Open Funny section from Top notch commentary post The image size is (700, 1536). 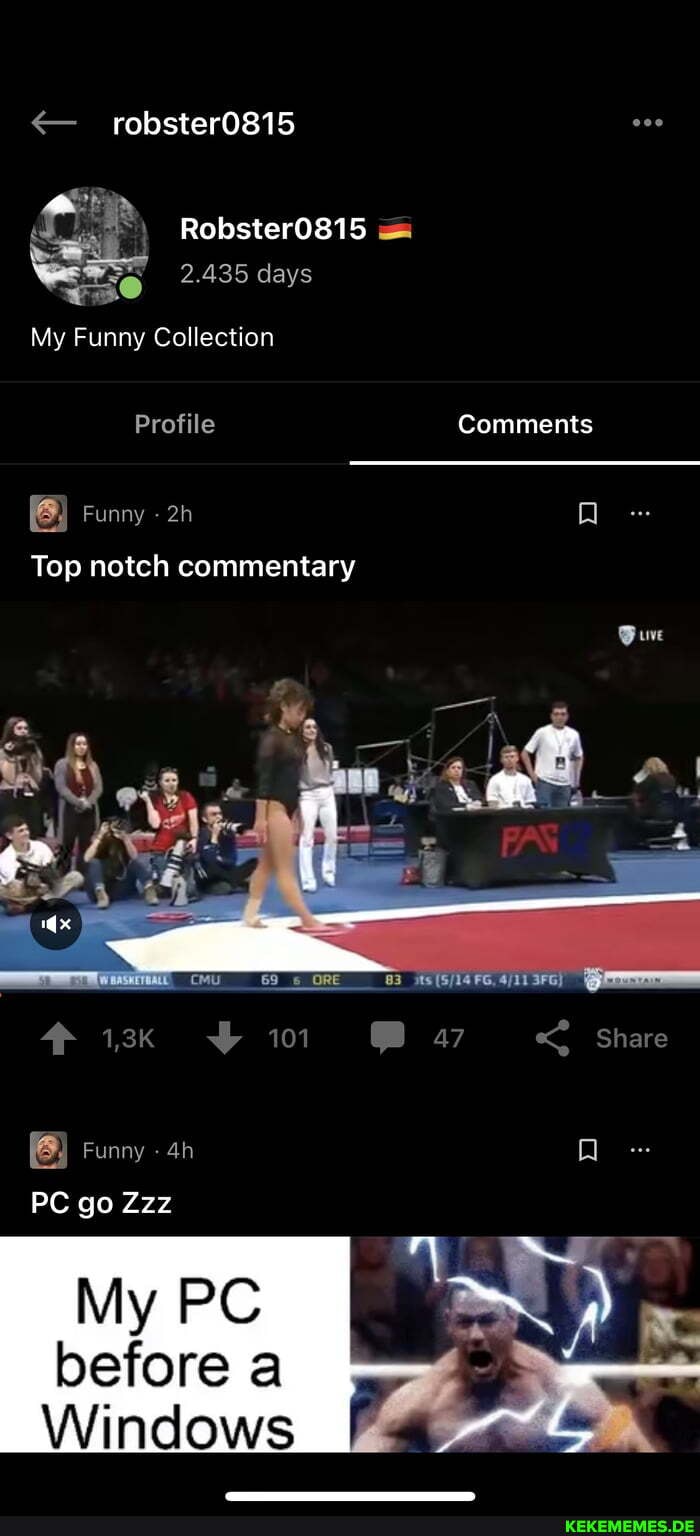click(112, 514)
